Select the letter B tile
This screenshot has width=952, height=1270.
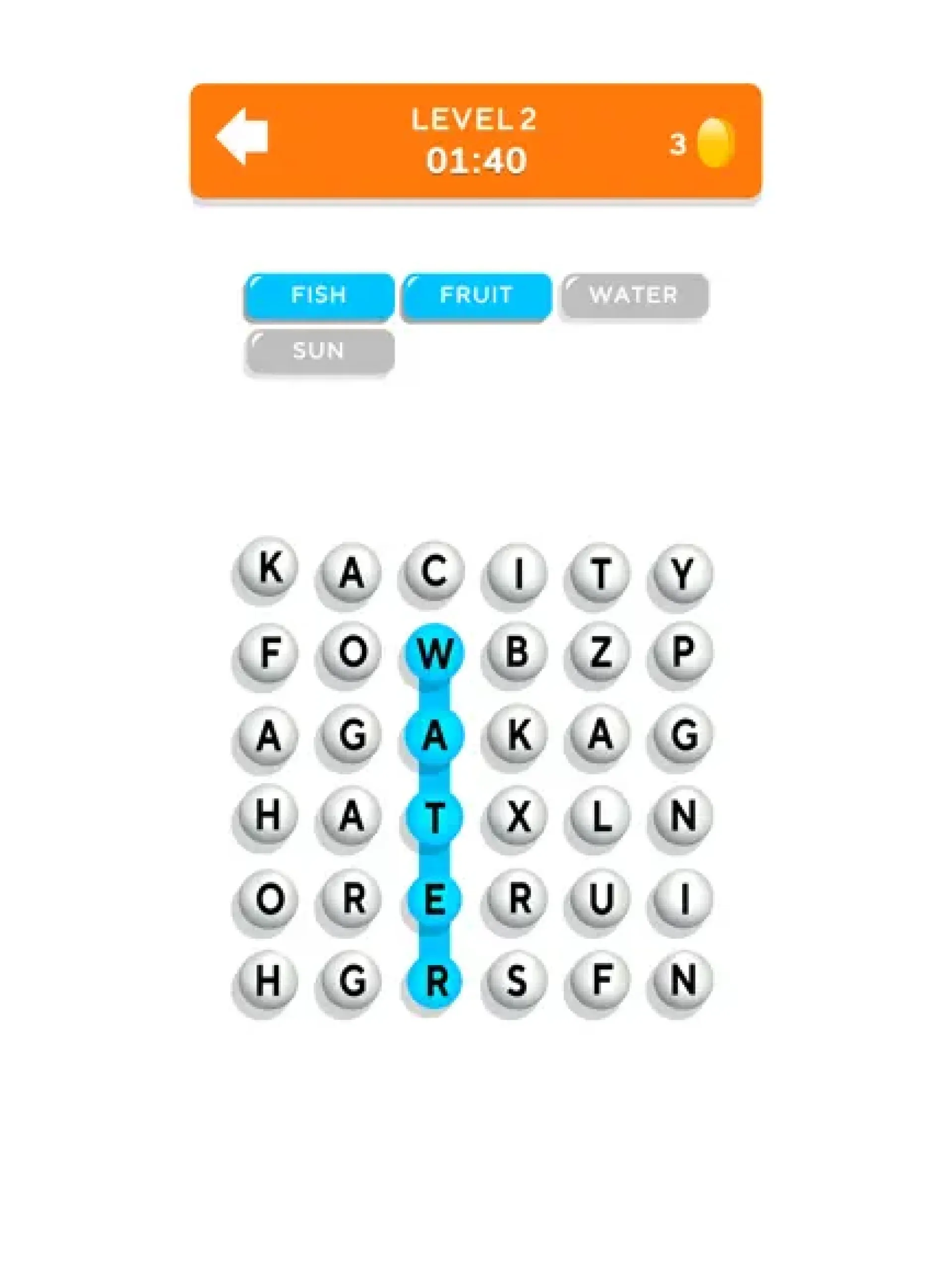[x=517, y=652]
